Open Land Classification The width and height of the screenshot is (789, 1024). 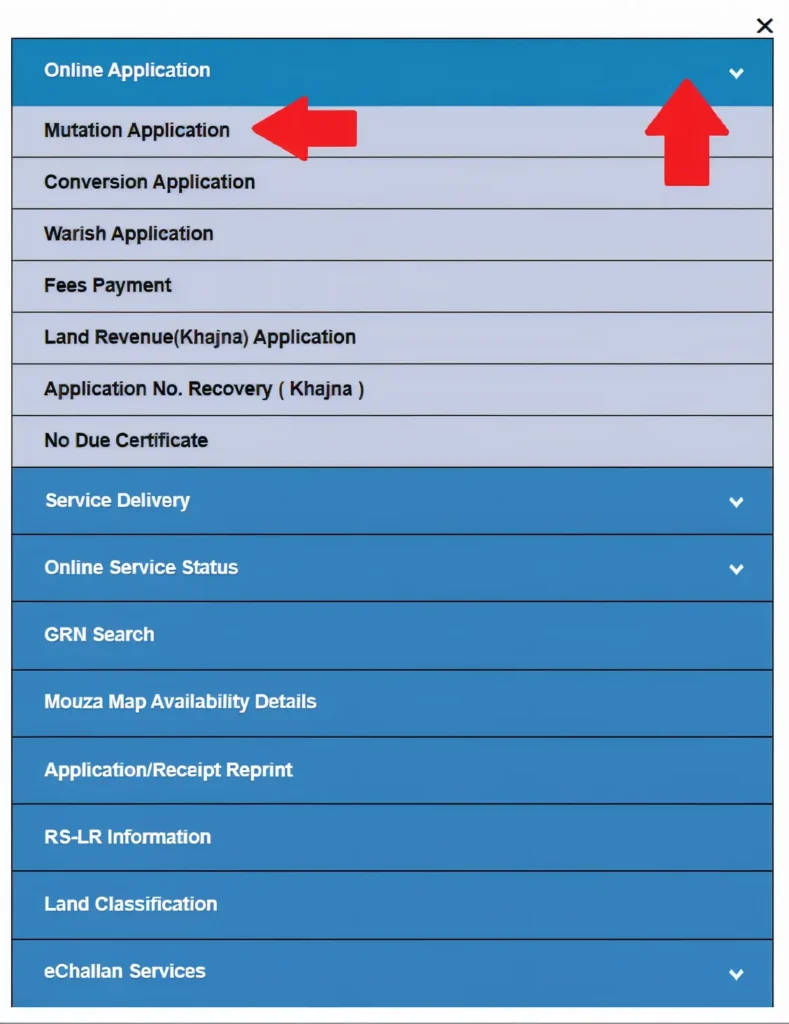pos(130,904)
